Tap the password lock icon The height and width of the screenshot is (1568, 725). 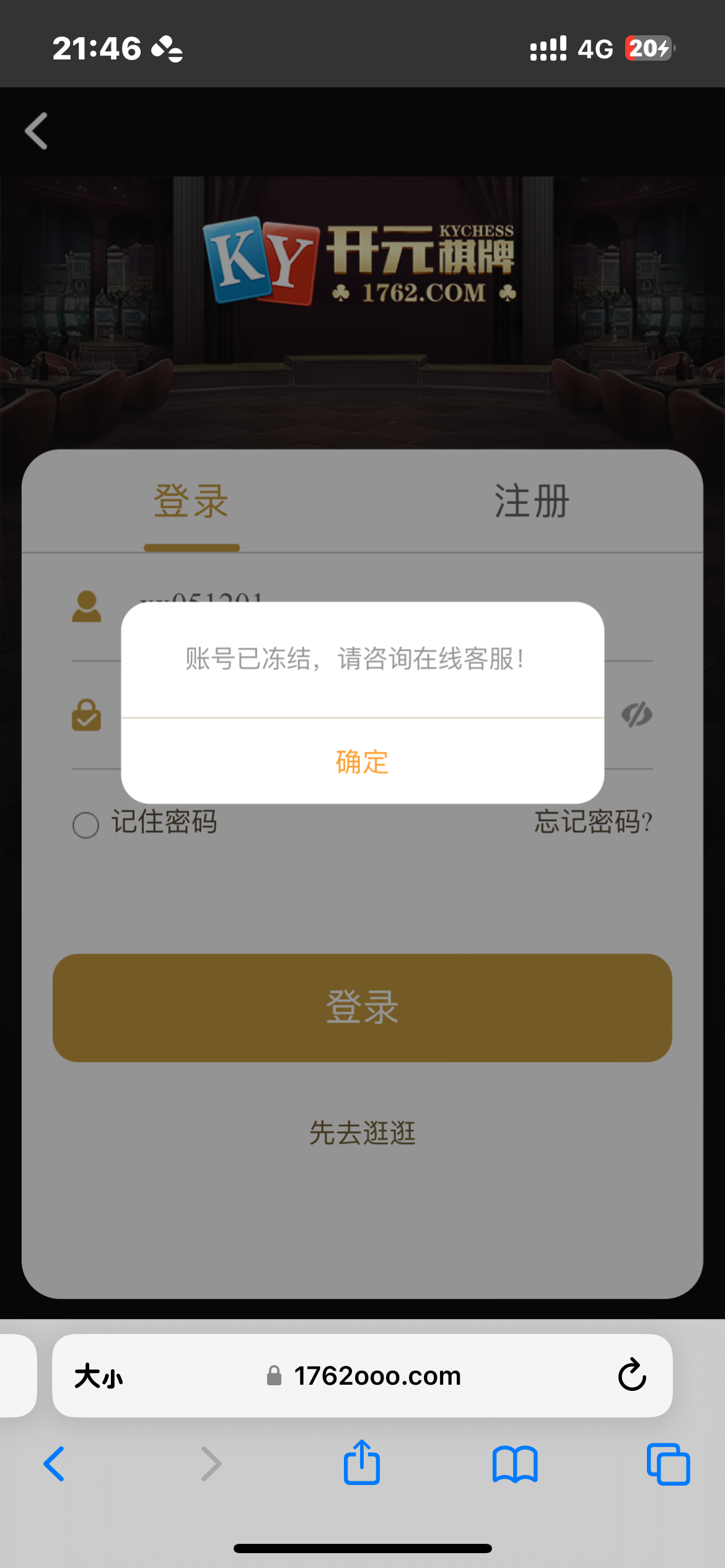tap(86, 715)
